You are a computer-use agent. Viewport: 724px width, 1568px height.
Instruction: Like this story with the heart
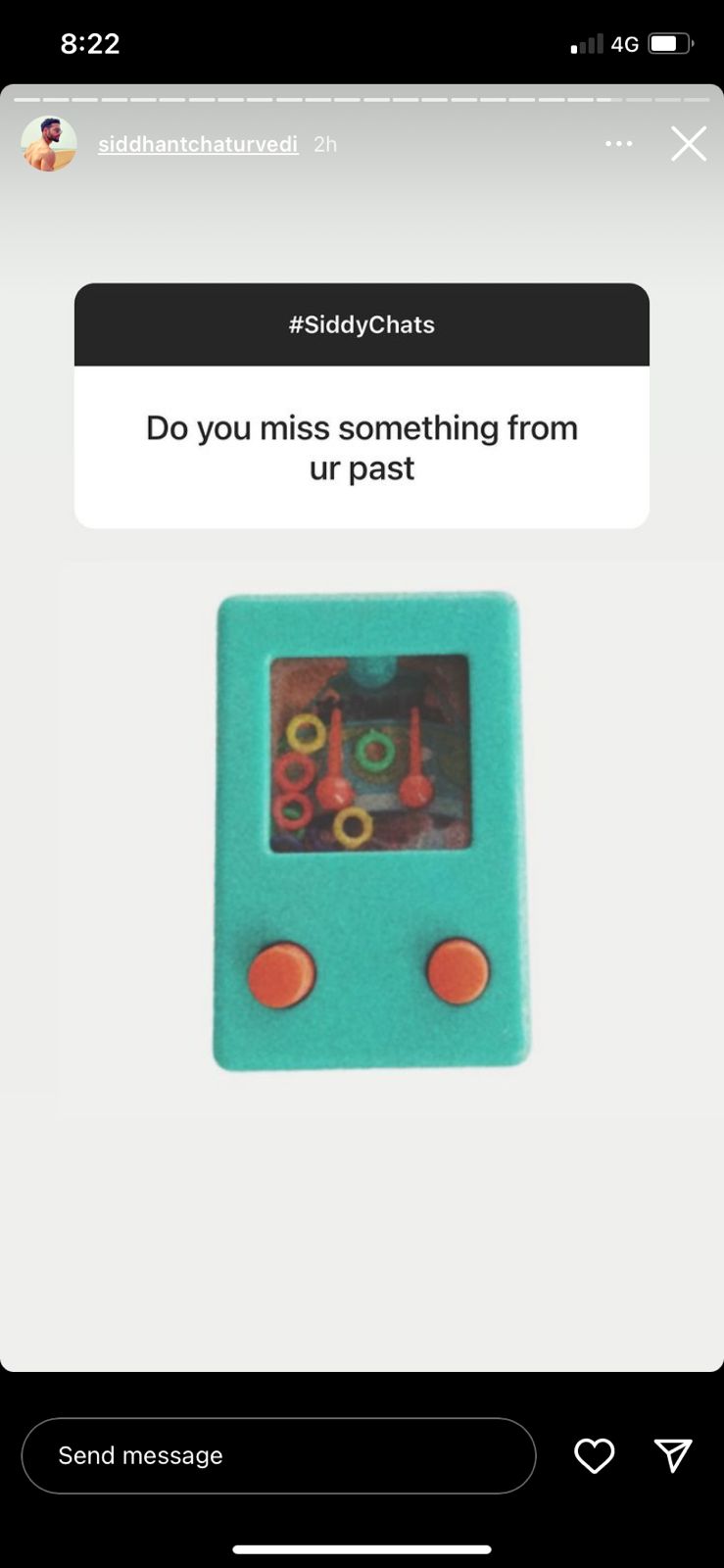pos(594,1455)
